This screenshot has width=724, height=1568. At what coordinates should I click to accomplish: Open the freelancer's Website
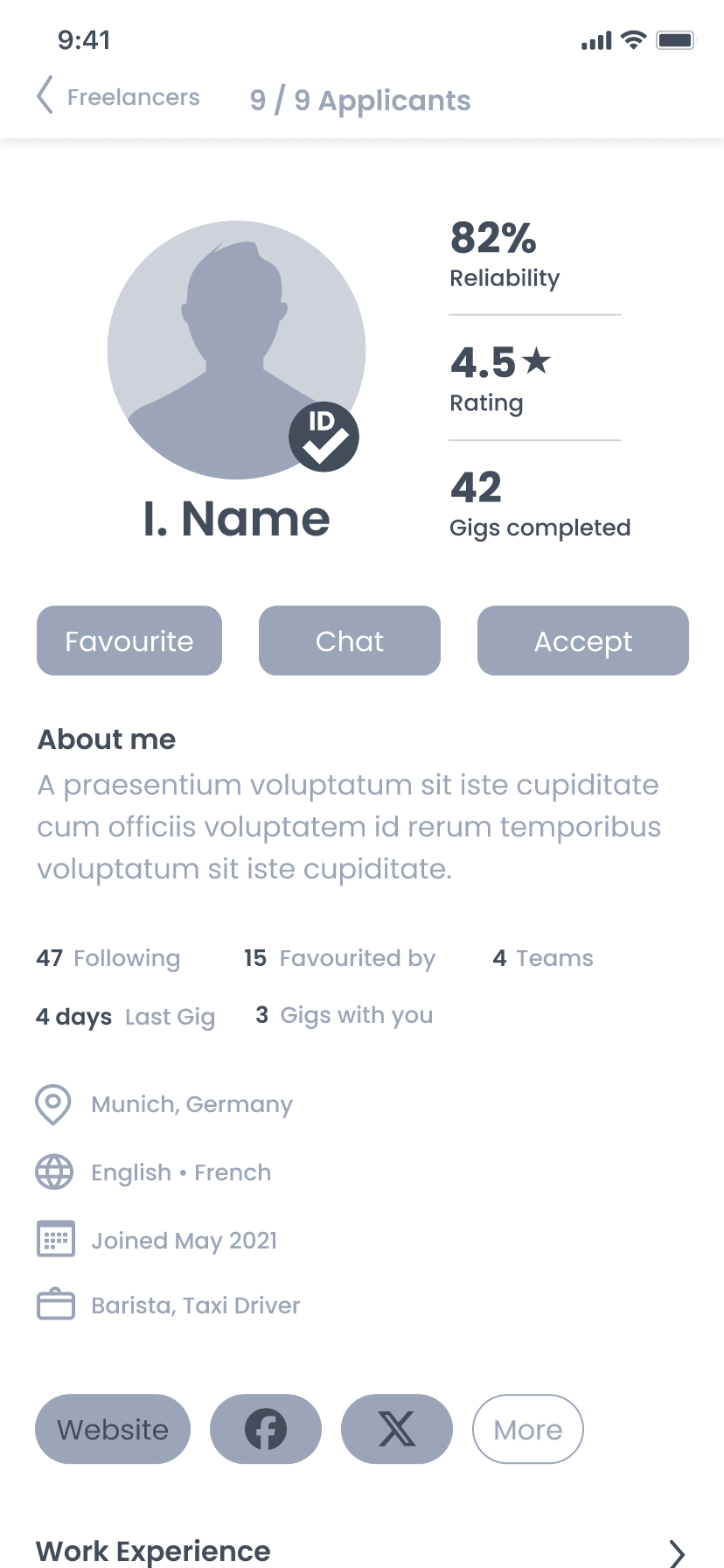[113, 1429]
